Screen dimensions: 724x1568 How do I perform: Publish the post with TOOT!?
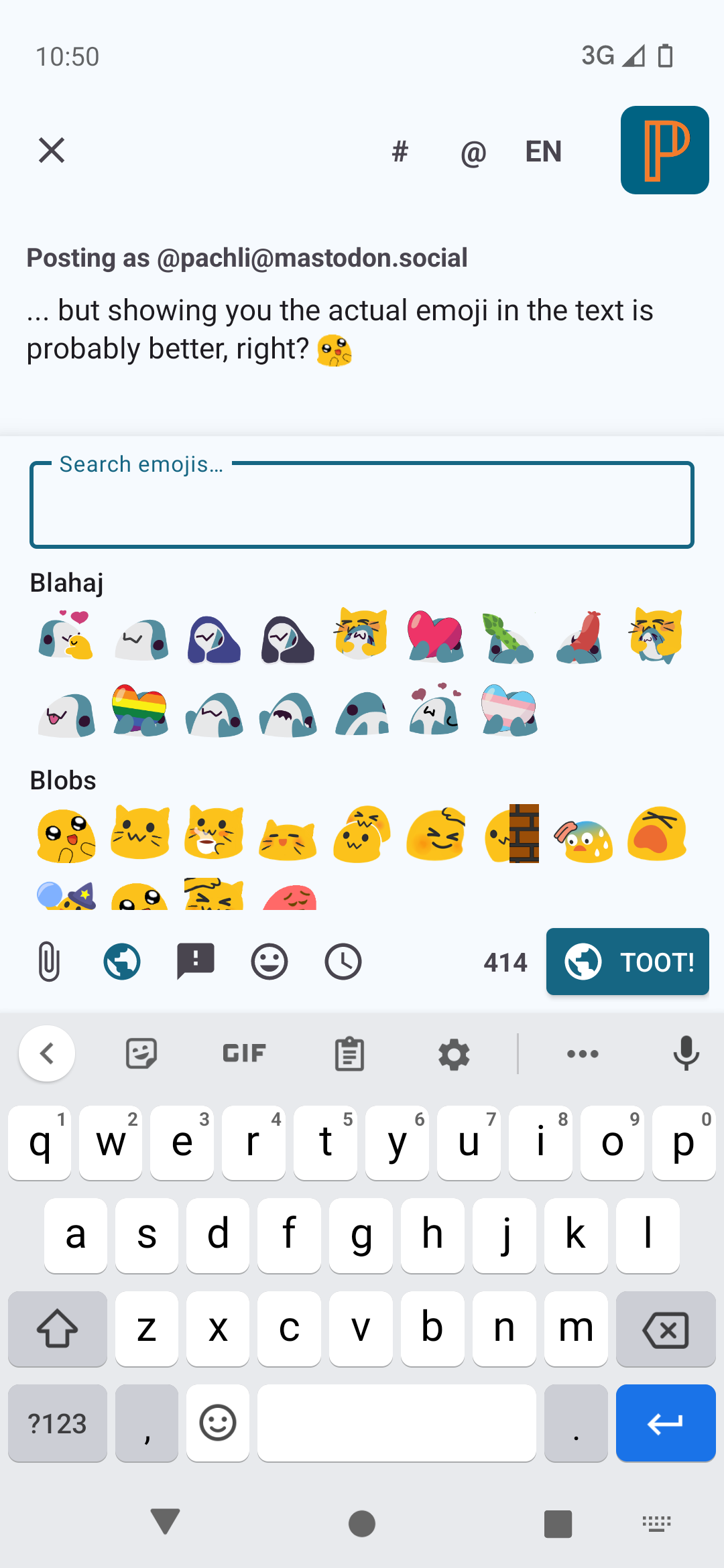point(627,962)
